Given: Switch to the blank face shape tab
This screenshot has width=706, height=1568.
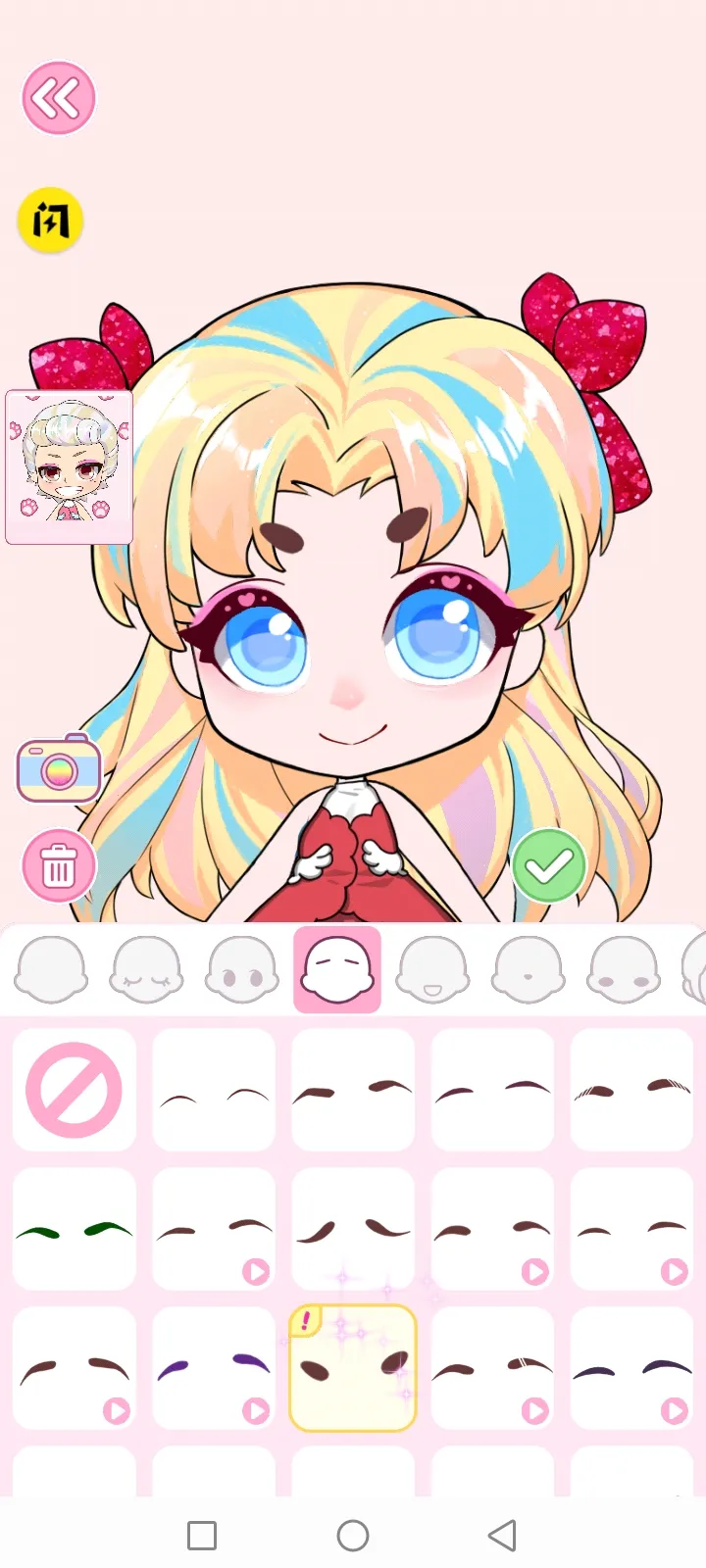Looking at the screenshot, I should pyautogui.click(x=51, y=969).
